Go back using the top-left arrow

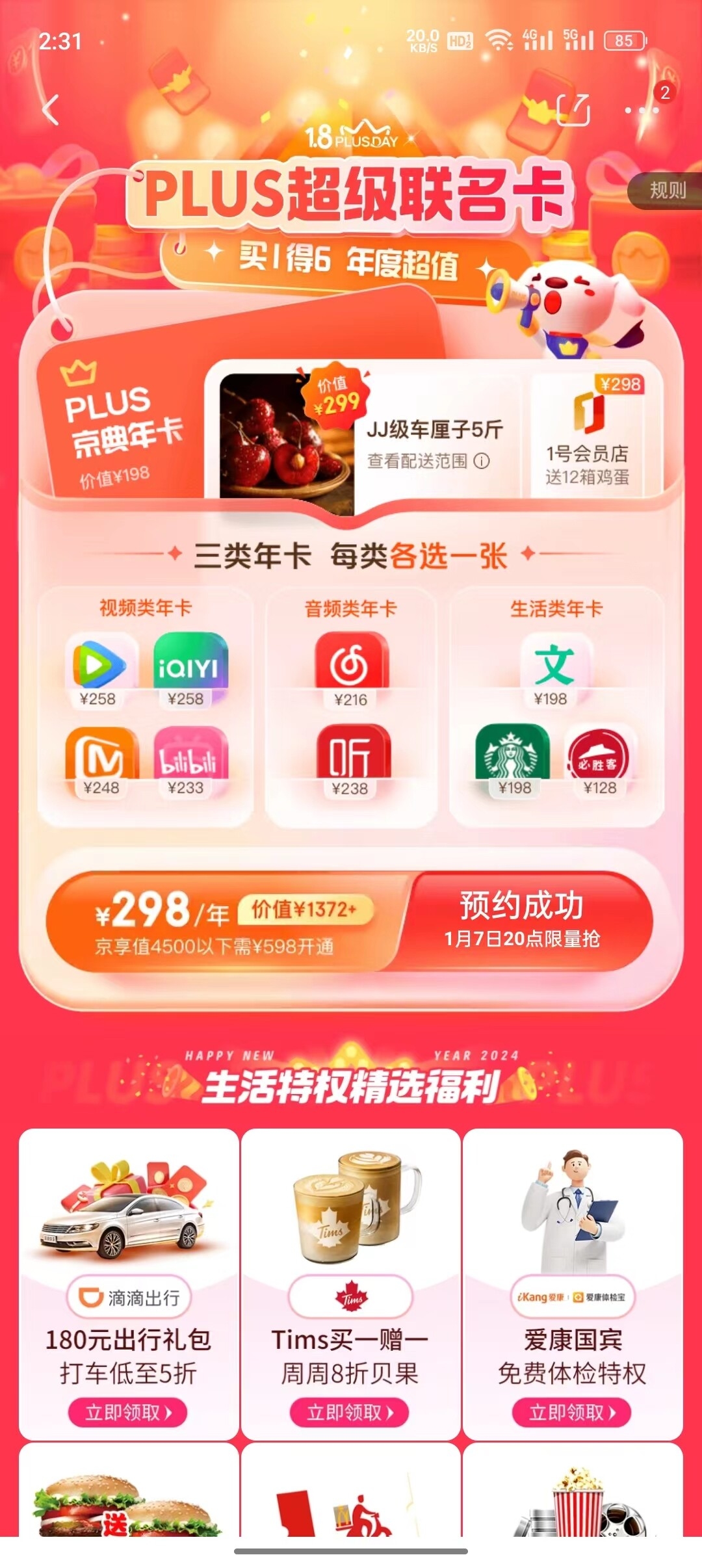point(51,109)
